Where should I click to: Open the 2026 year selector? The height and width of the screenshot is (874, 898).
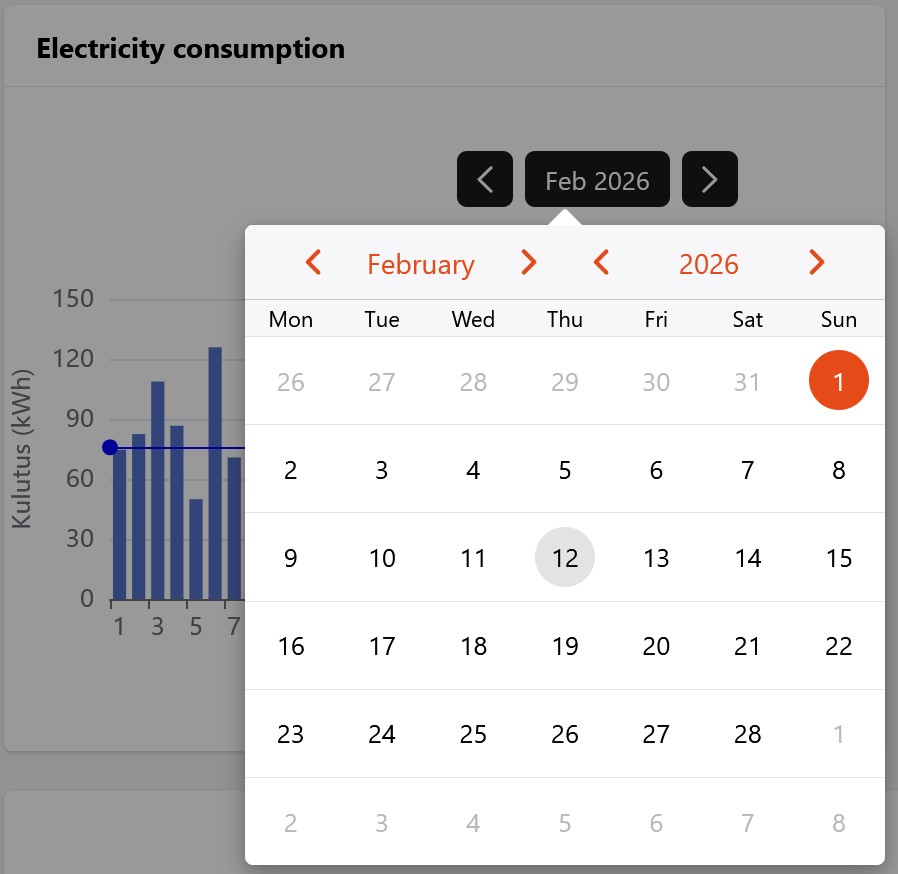coord(709,264)
